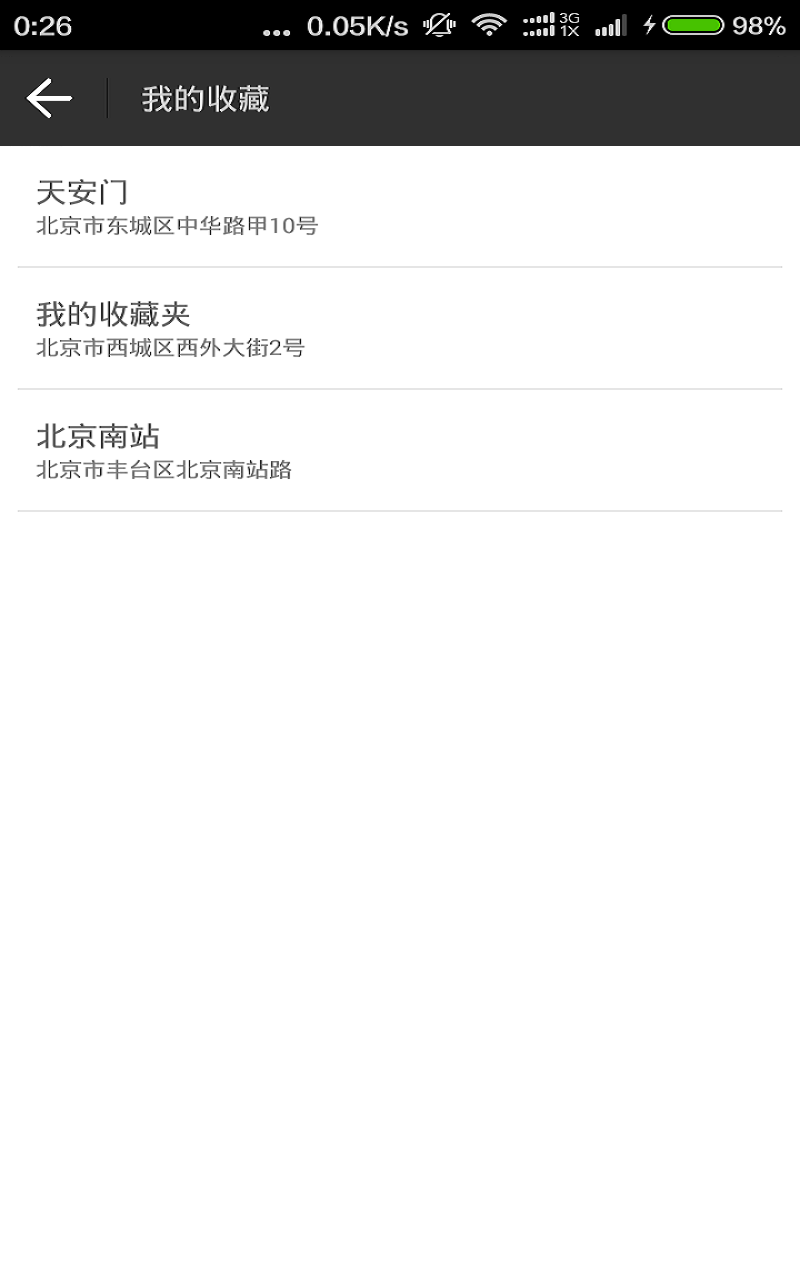Open the 我的收藏夹 entry
The height and width of the screenshot is (1280, 800).
(400, 329)
